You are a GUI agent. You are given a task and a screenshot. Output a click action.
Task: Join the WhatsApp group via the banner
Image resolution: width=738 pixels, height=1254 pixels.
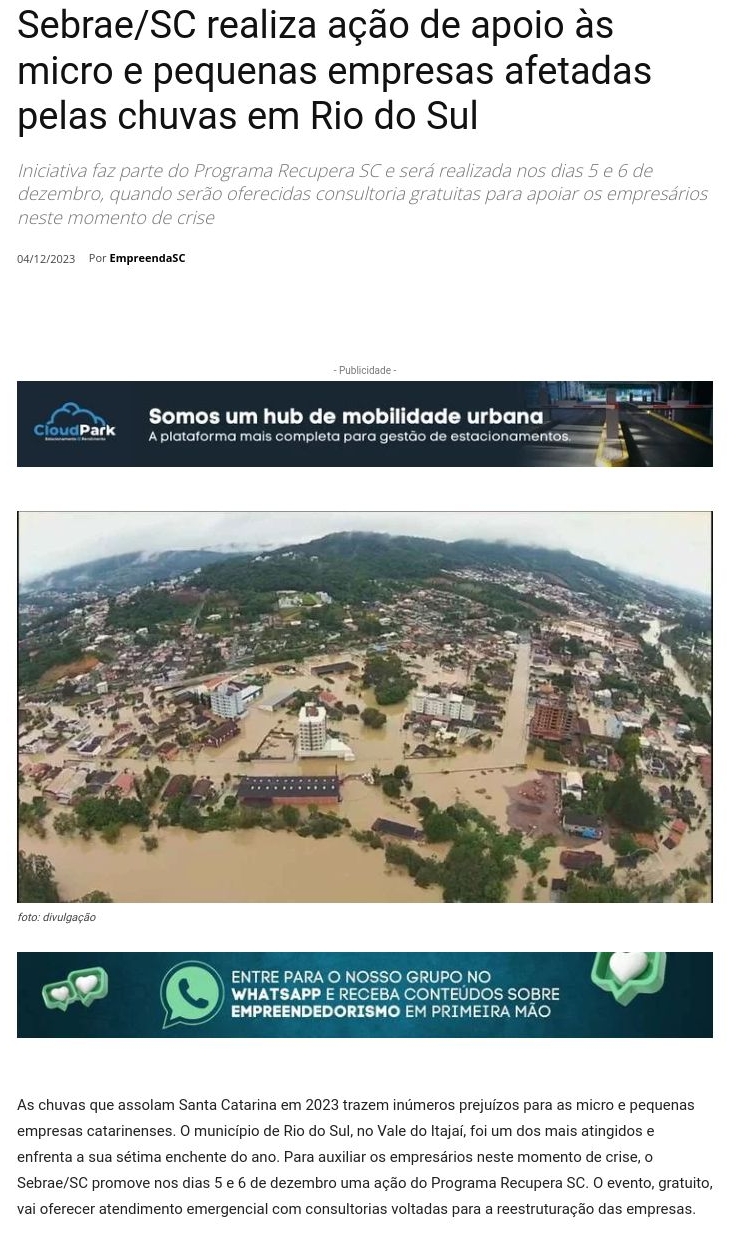(x=364, y=995)
